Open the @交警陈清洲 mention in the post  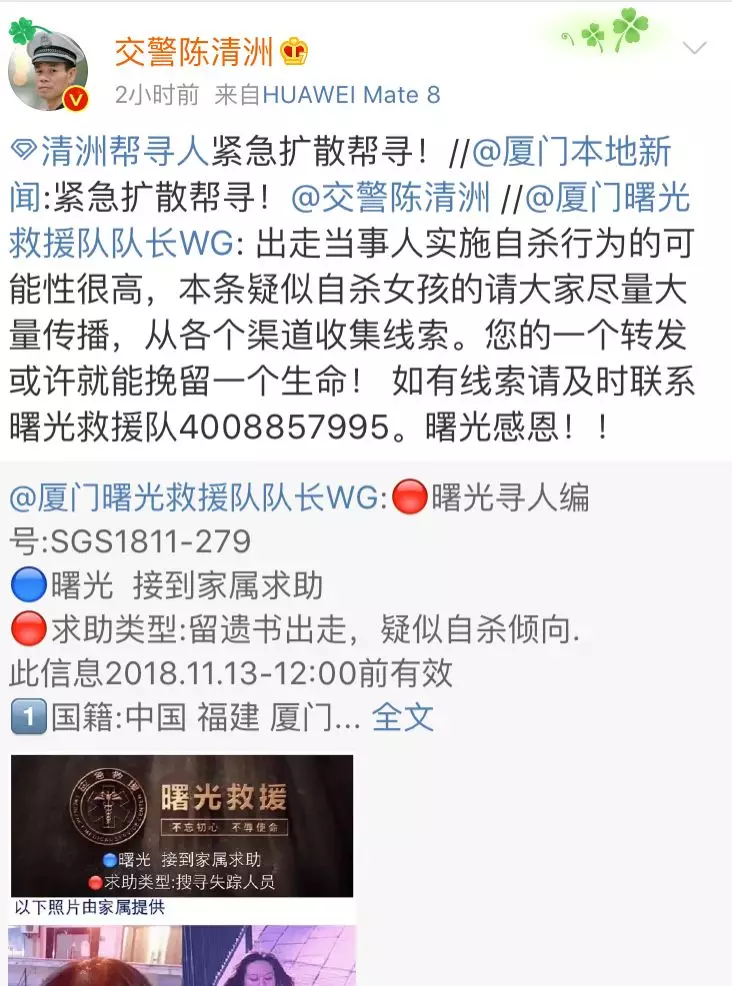[x=390, y=197]
